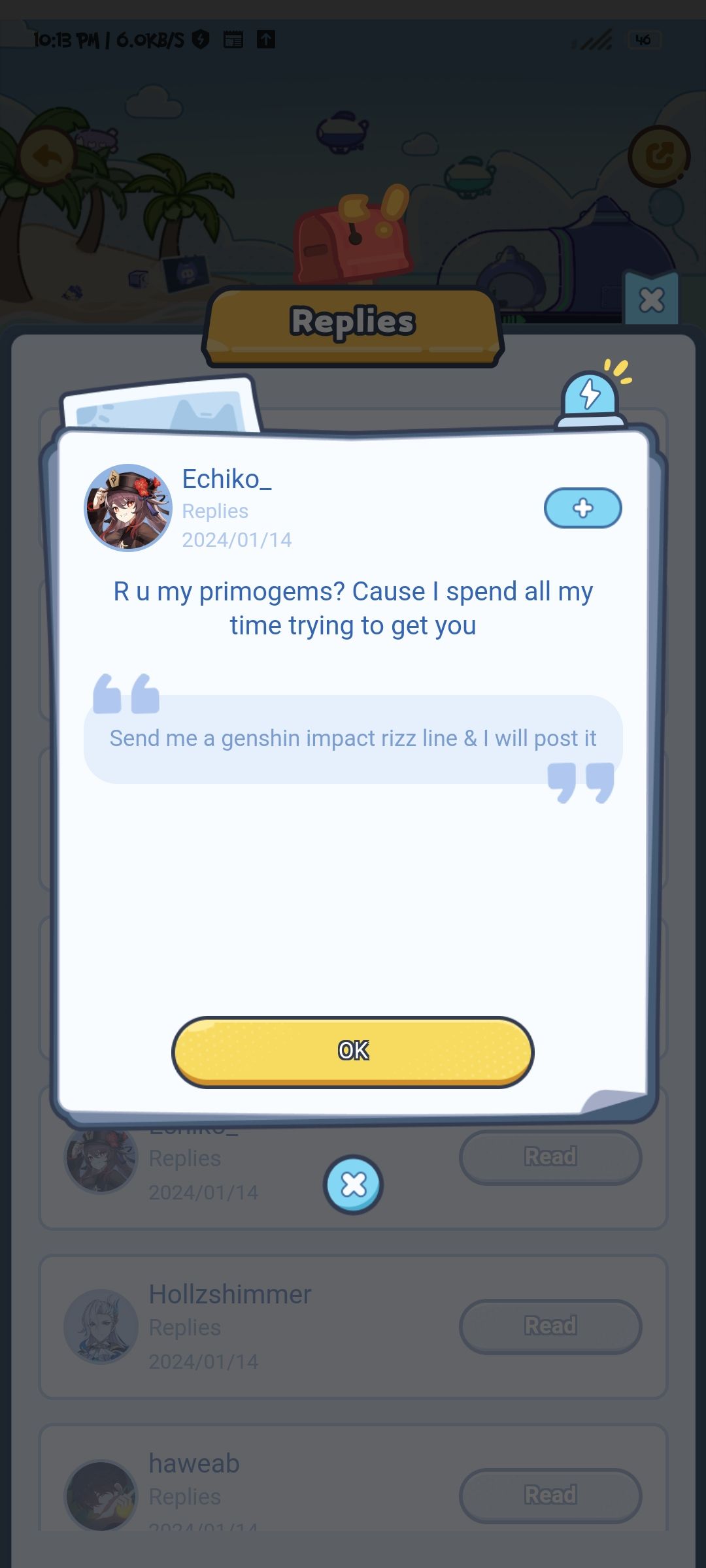Follow Echiko_ with the plus button
The height and width of the screenshot is (1568, 706).
pyautogui.click(x=582, y=508)
